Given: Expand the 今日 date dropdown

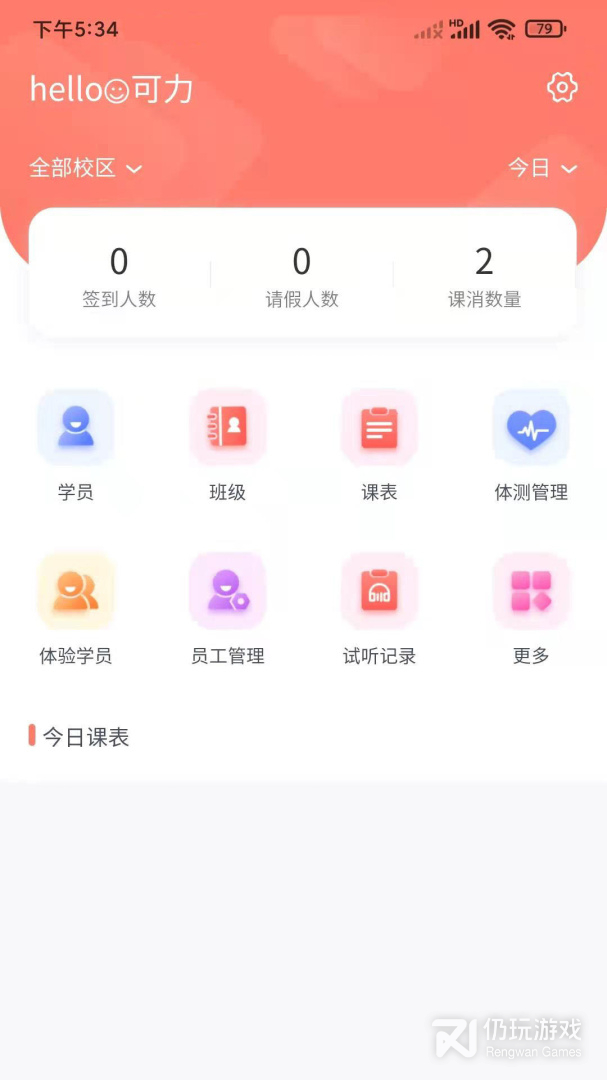Looking at the screenshot, I should tap(542, 168).
